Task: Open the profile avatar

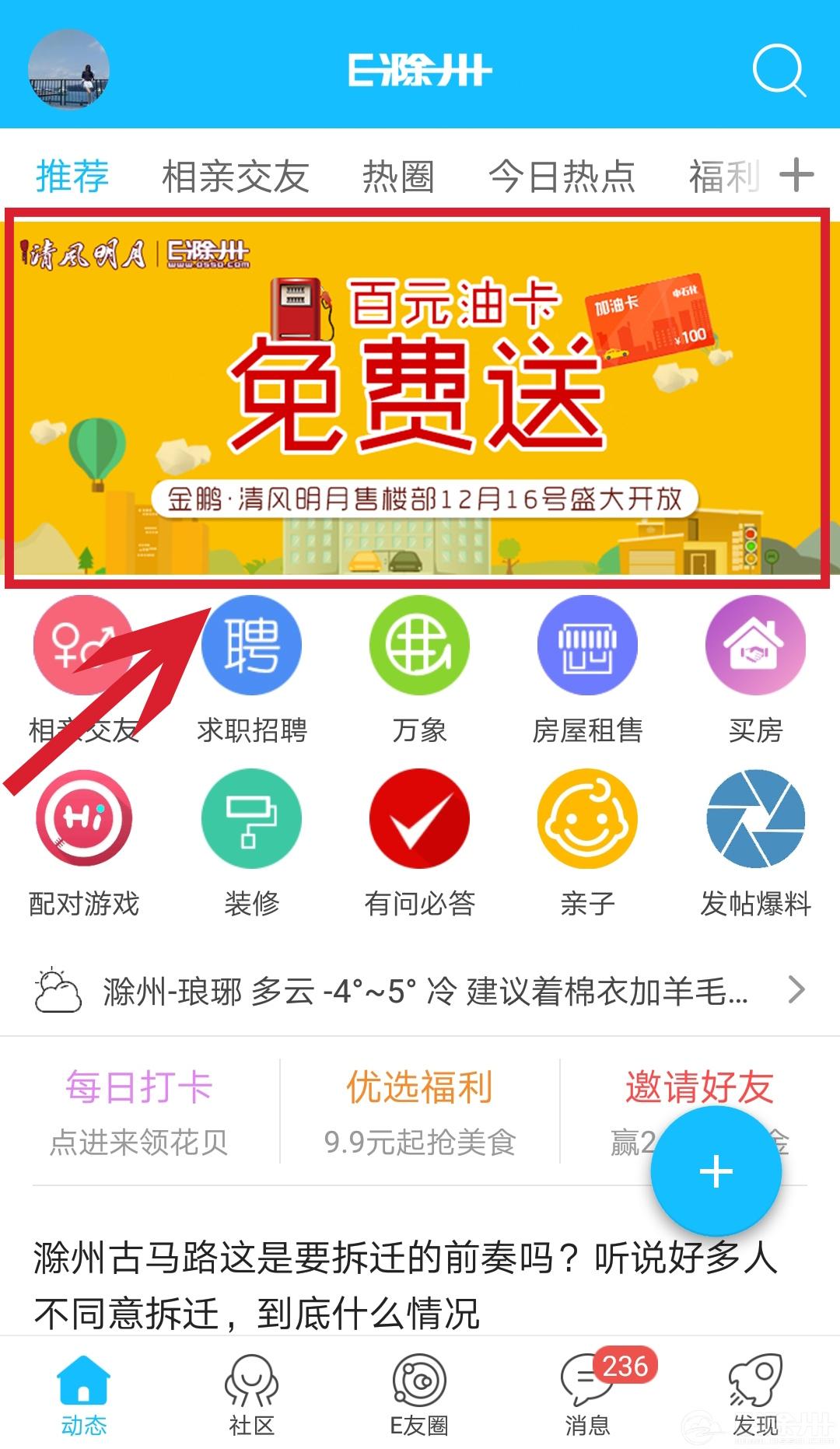Action: (69, 70)
